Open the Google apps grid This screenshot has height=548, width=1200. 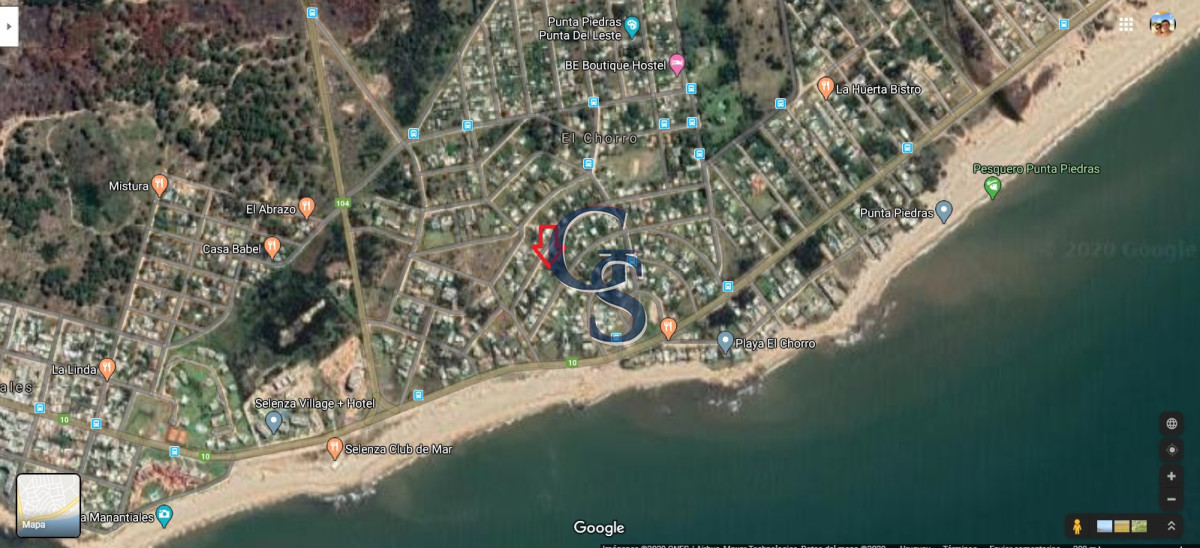click(1126, 24)
